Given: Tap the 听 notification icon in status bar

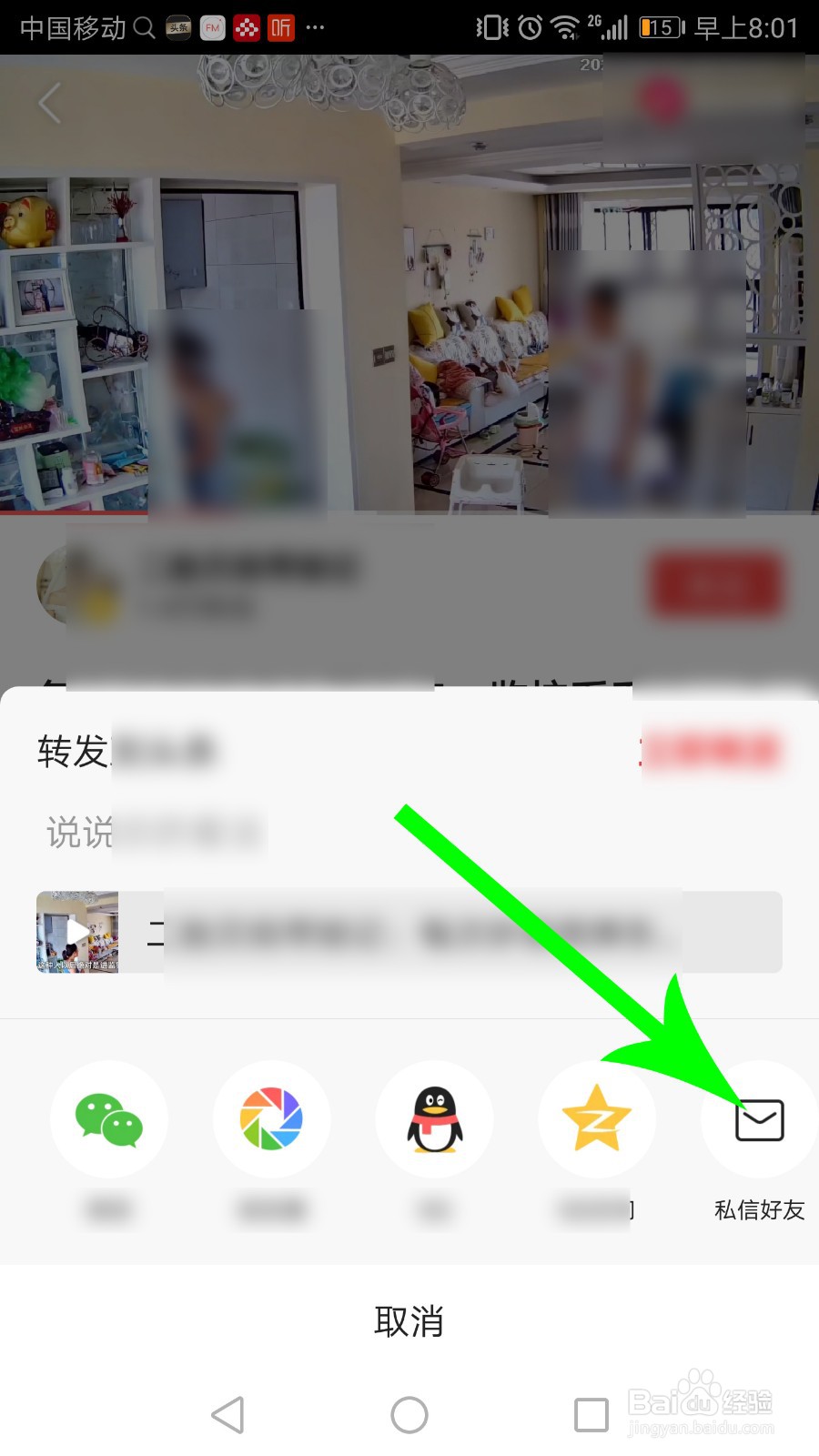Looking at the screenshot, I should pos(280,27).
